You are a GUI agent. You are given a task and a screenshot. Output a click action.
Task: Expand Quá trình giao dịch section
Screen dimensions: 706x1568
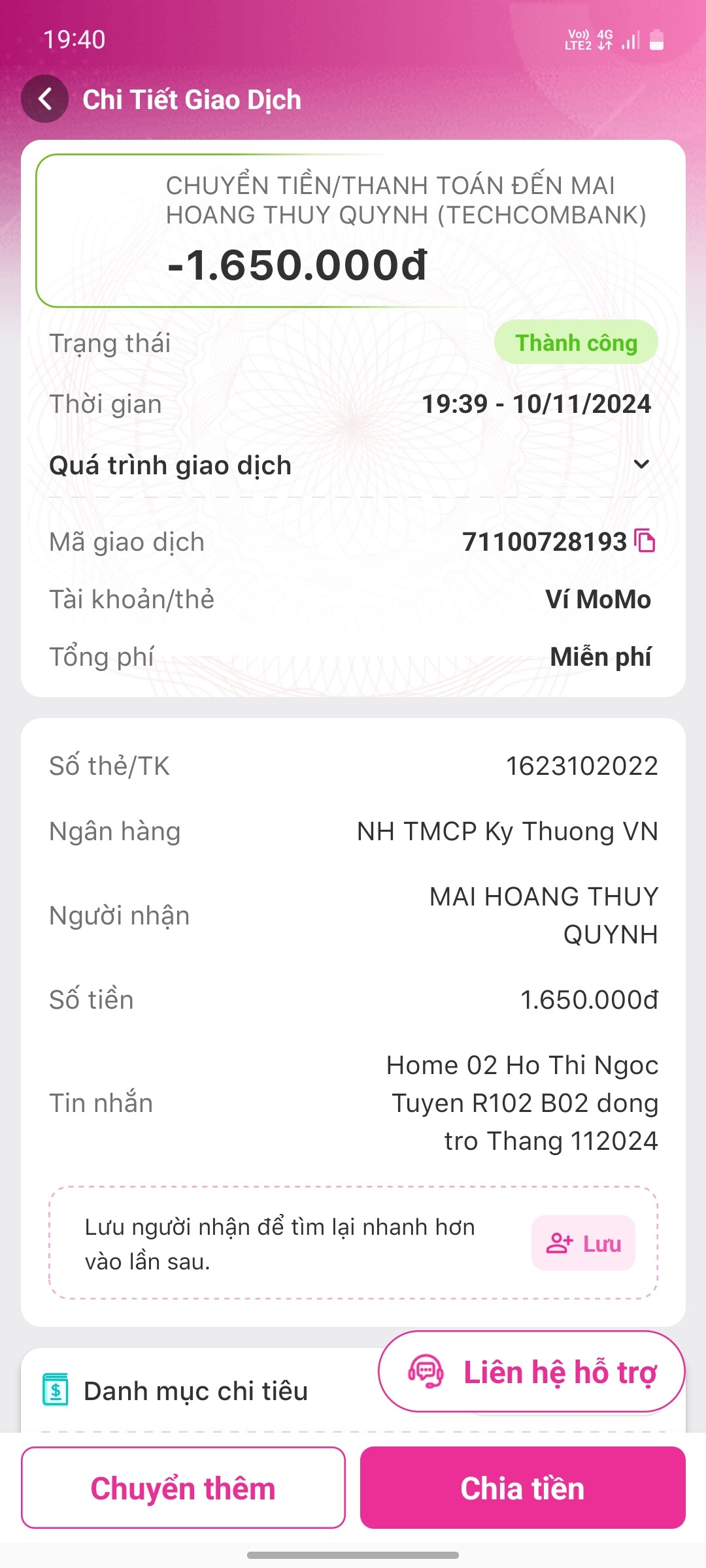641,465
